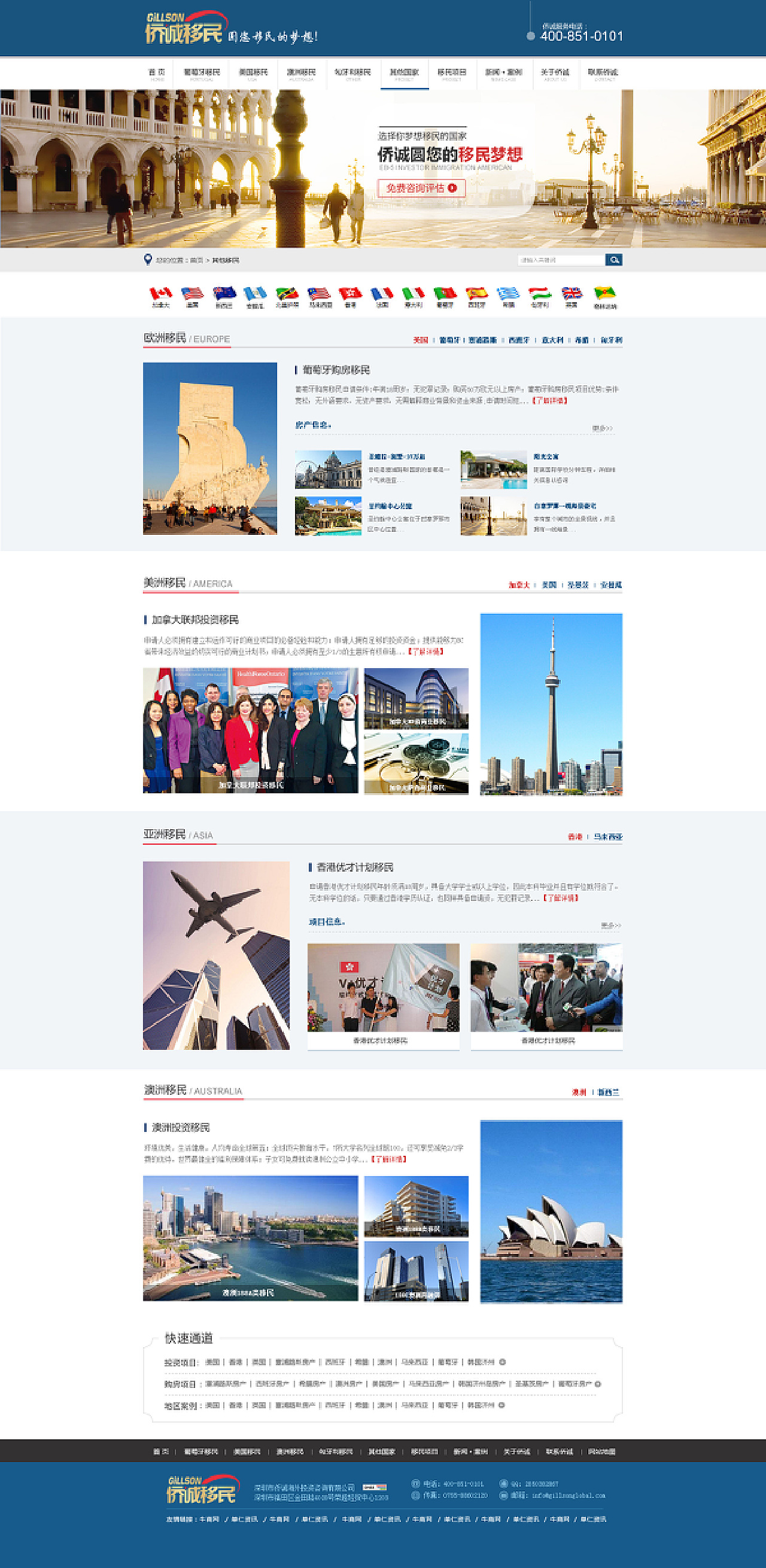Tap the 免费咨询评估 banner button
766x1568 pixels.
pos(421,188)
